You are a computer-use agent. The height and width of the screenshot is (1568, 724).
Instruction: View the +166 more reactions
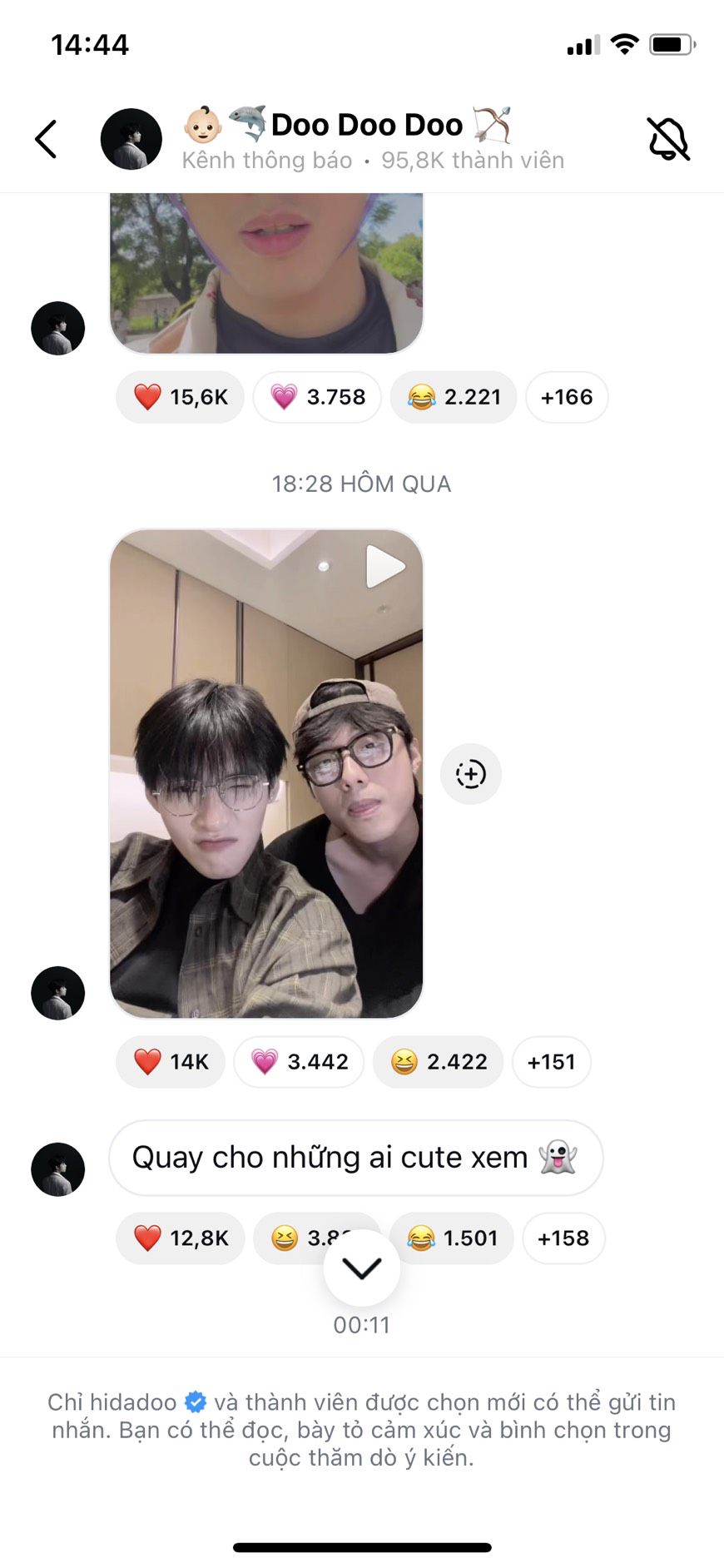click(x=567, y=397)
